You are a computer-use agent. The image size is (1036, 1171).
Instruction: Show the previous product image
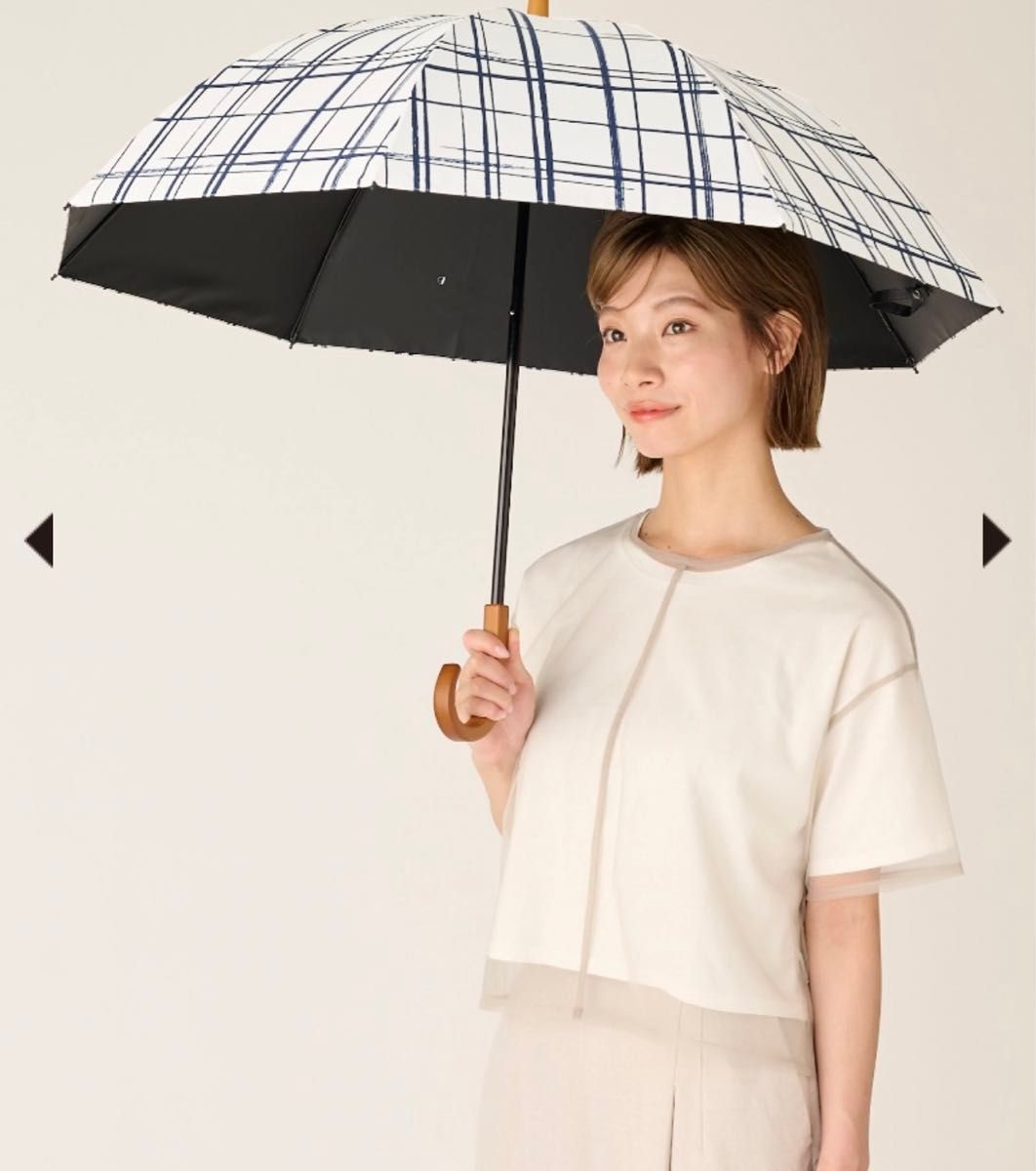(40, 540)
